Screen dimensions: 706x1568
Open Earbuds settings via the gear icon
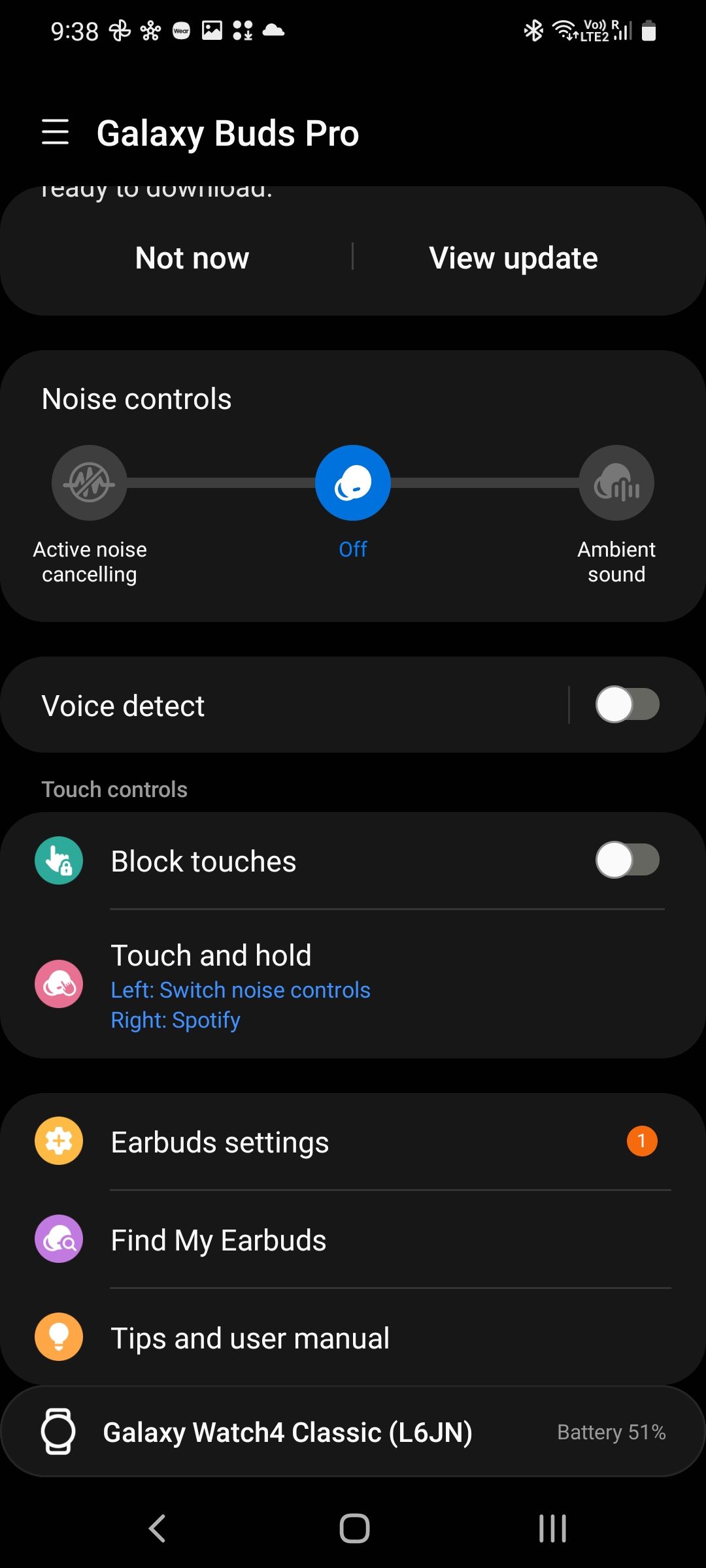pyautogui.click(x=58, y=1141)
